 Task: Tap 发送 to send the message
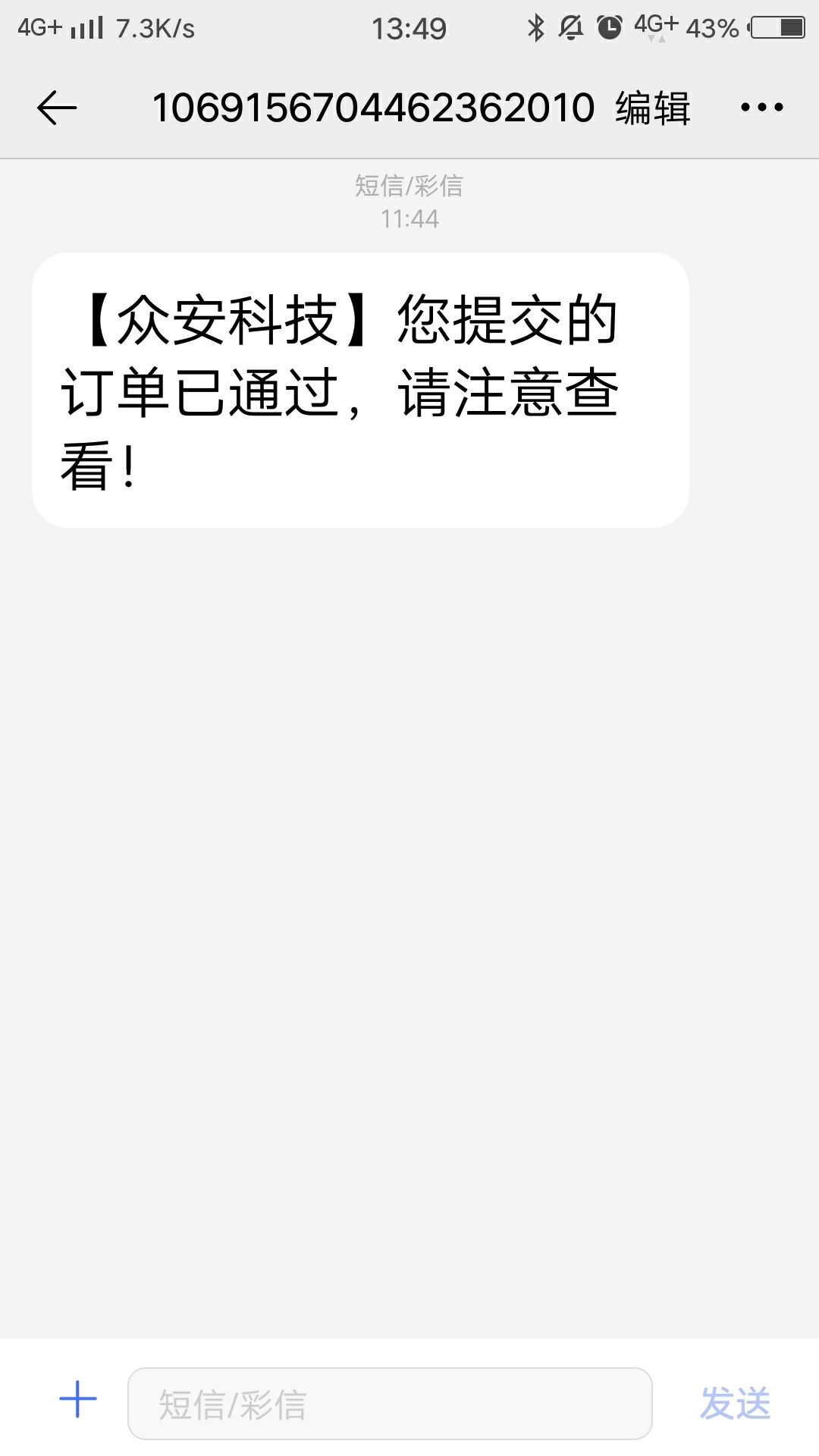coord(735,1403)
